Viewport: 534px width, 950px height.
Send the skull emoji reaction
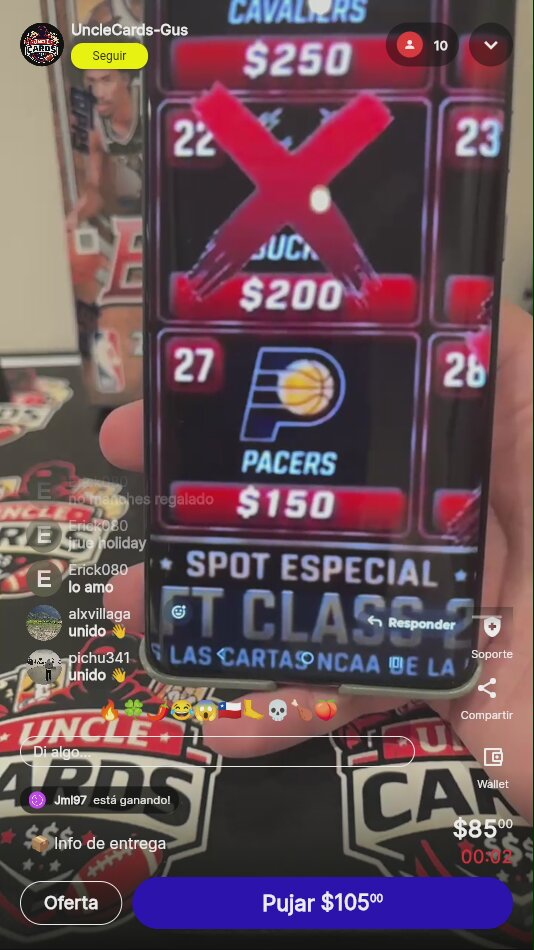[277, 710]
